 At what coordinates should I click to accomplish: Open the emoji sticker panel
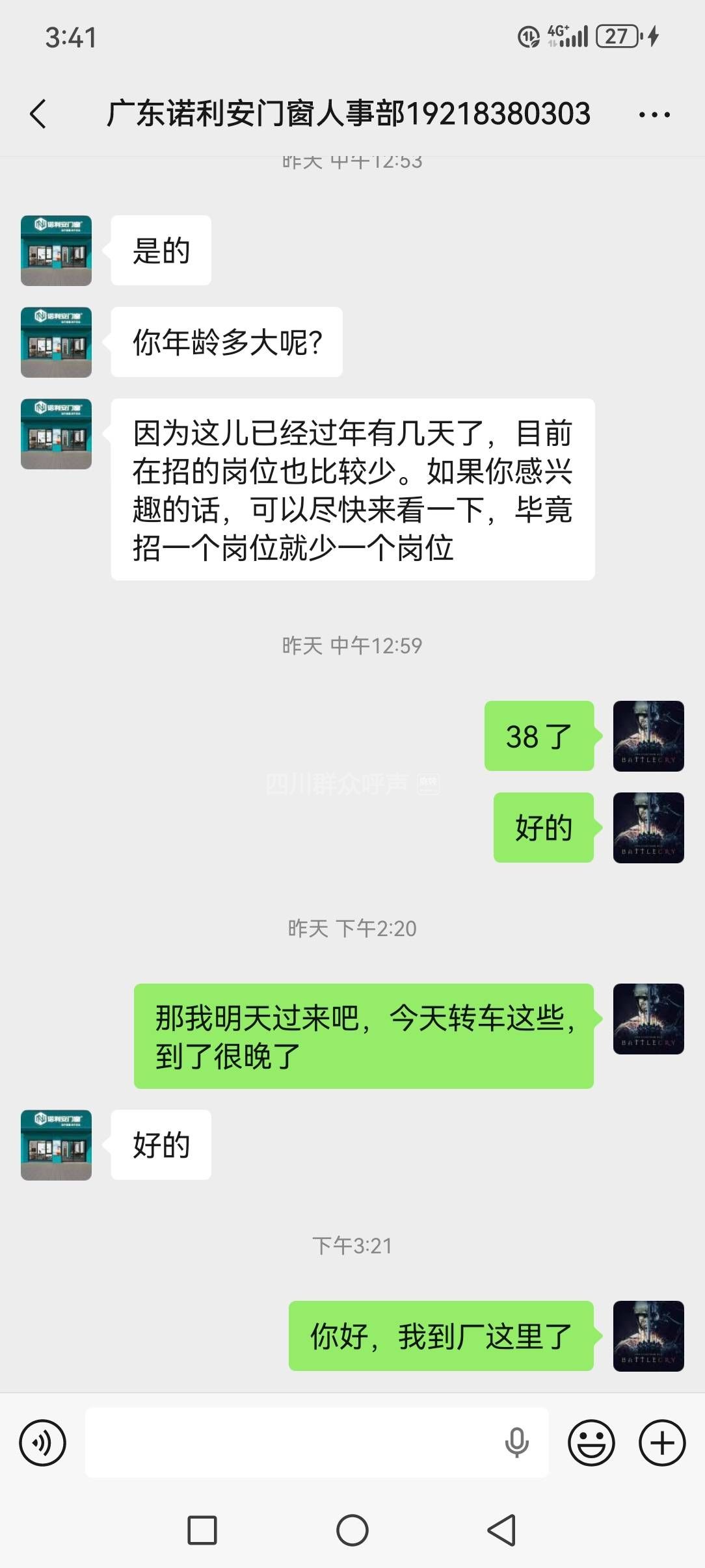[591, 1443]
